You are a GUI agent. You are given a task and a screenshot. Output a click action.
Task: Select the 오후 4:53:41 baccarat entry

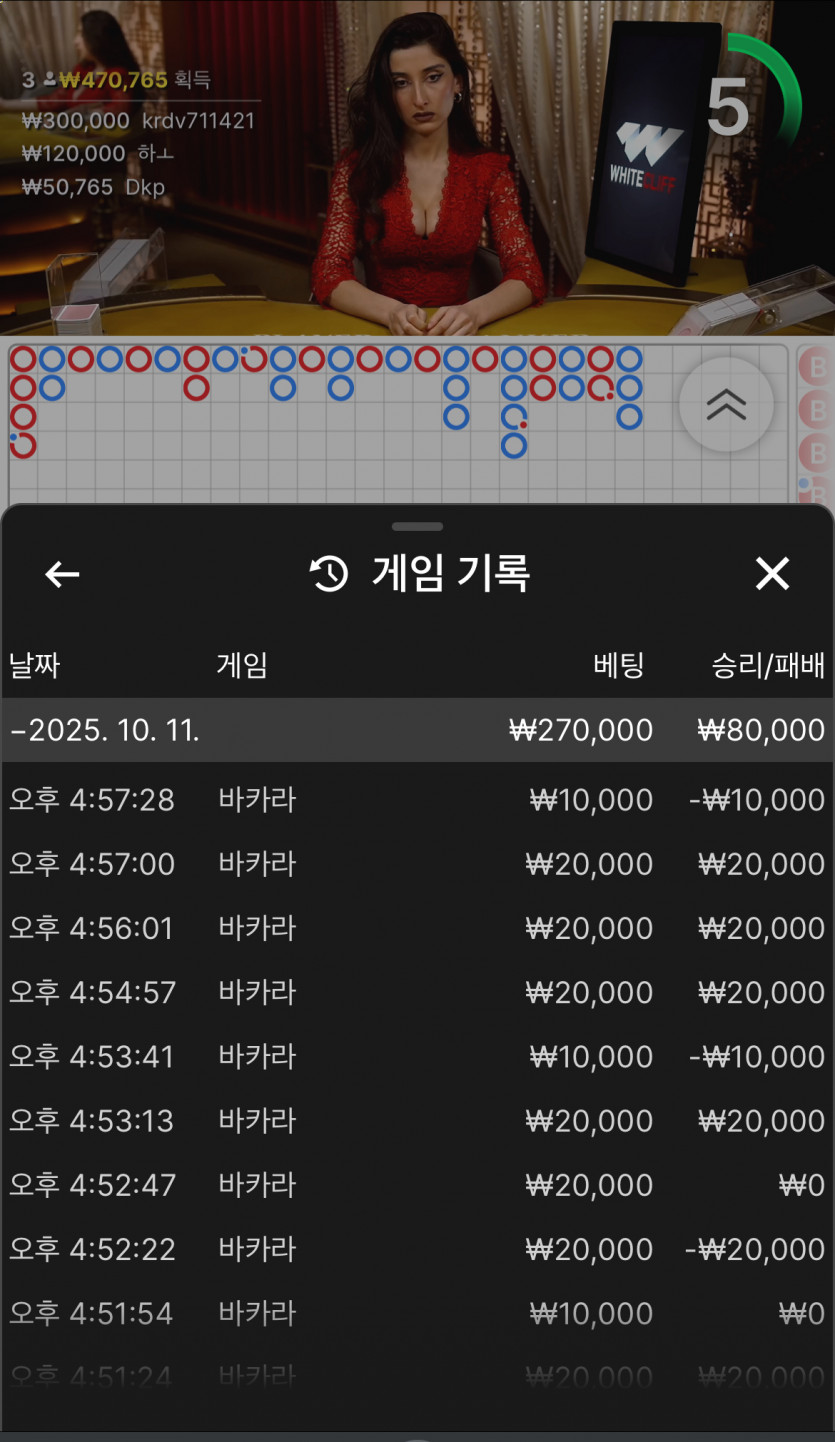pos(417,1056)
